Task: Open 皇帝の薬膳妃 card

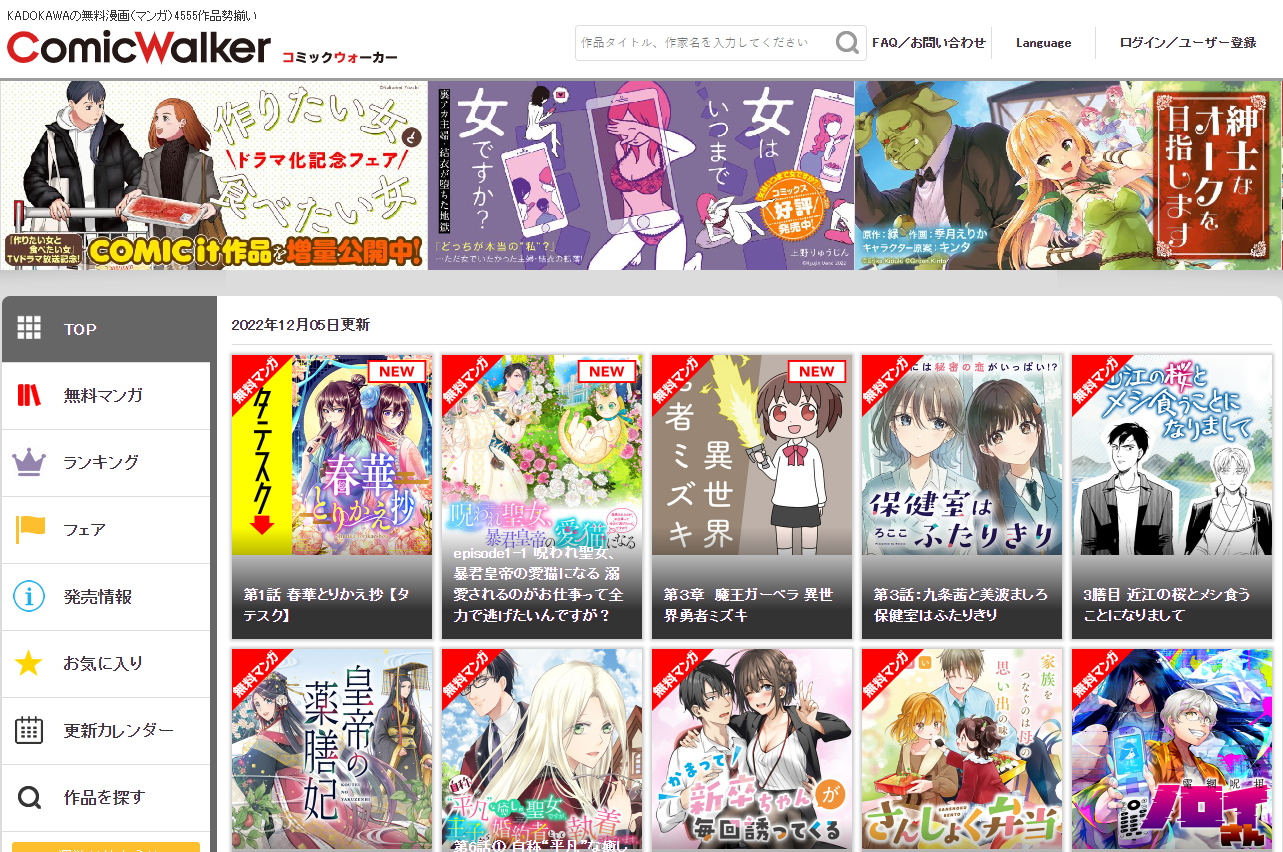Action: pyautogui.click(x=332, y=750)
